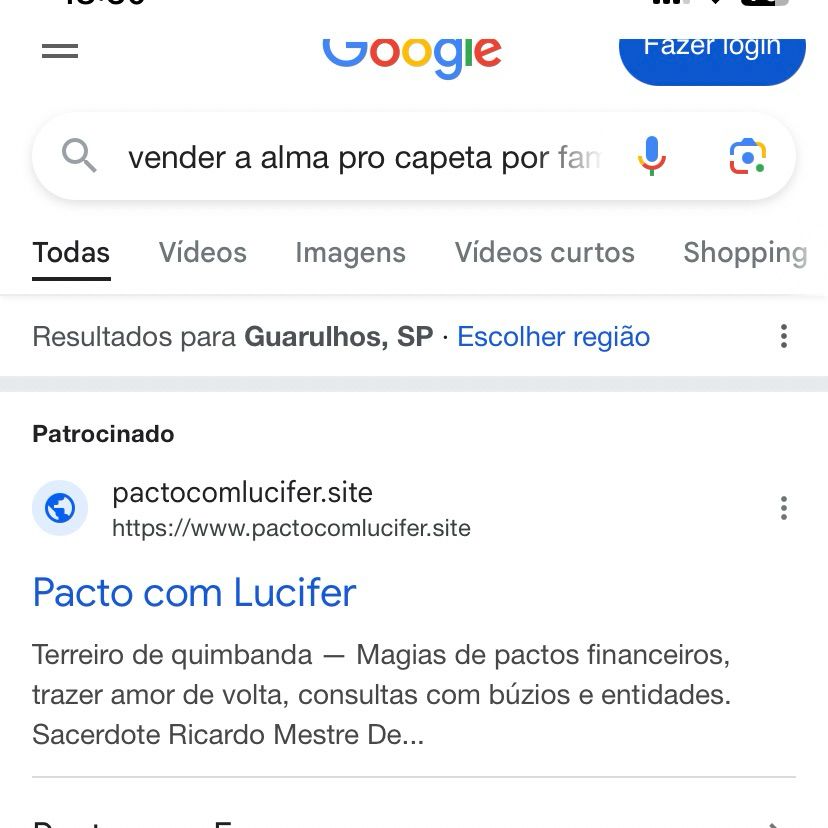
Task: Switch to the Vídeos tab
Action: pos(202,252)
